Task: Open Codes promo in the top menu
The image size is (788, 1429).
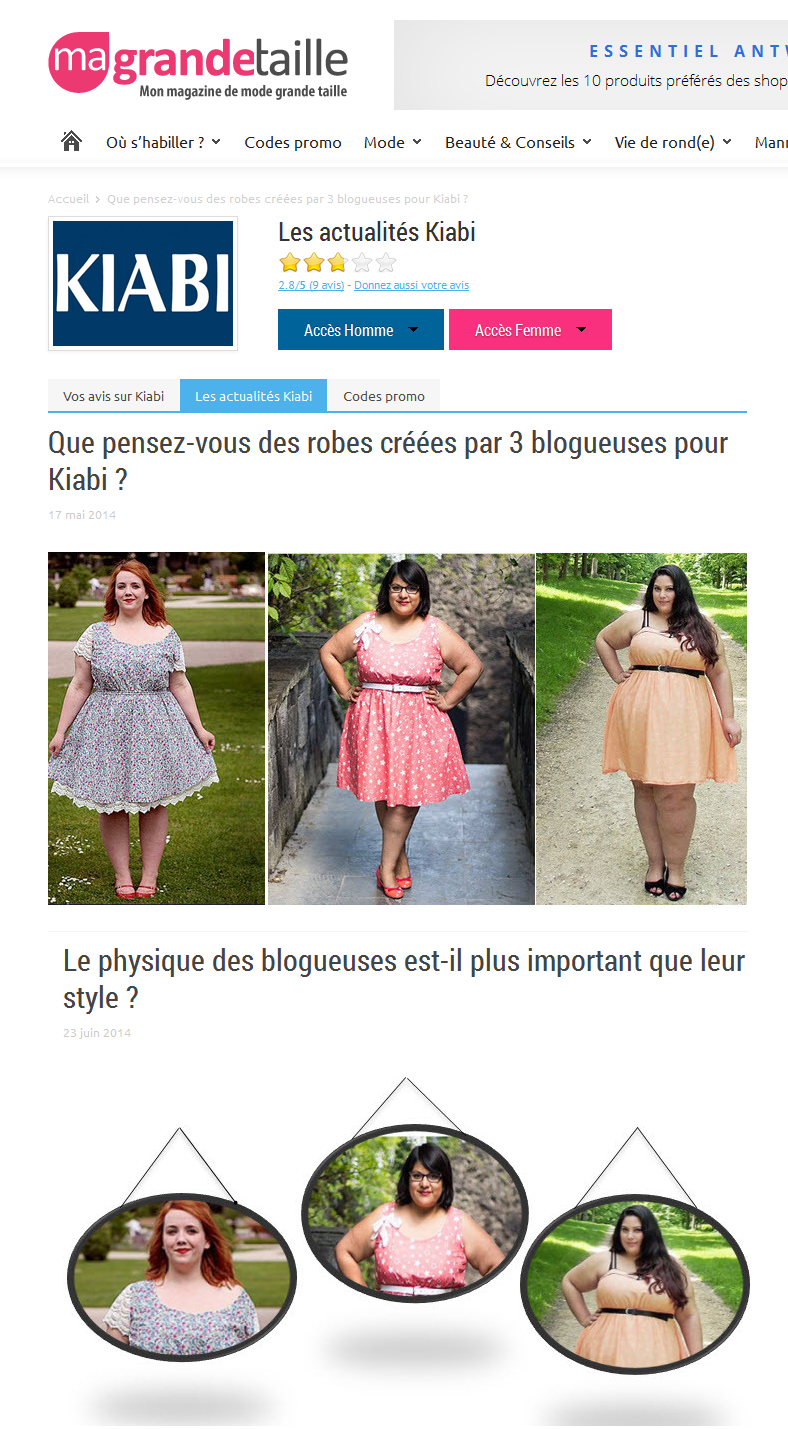Action: click(293, 142)
